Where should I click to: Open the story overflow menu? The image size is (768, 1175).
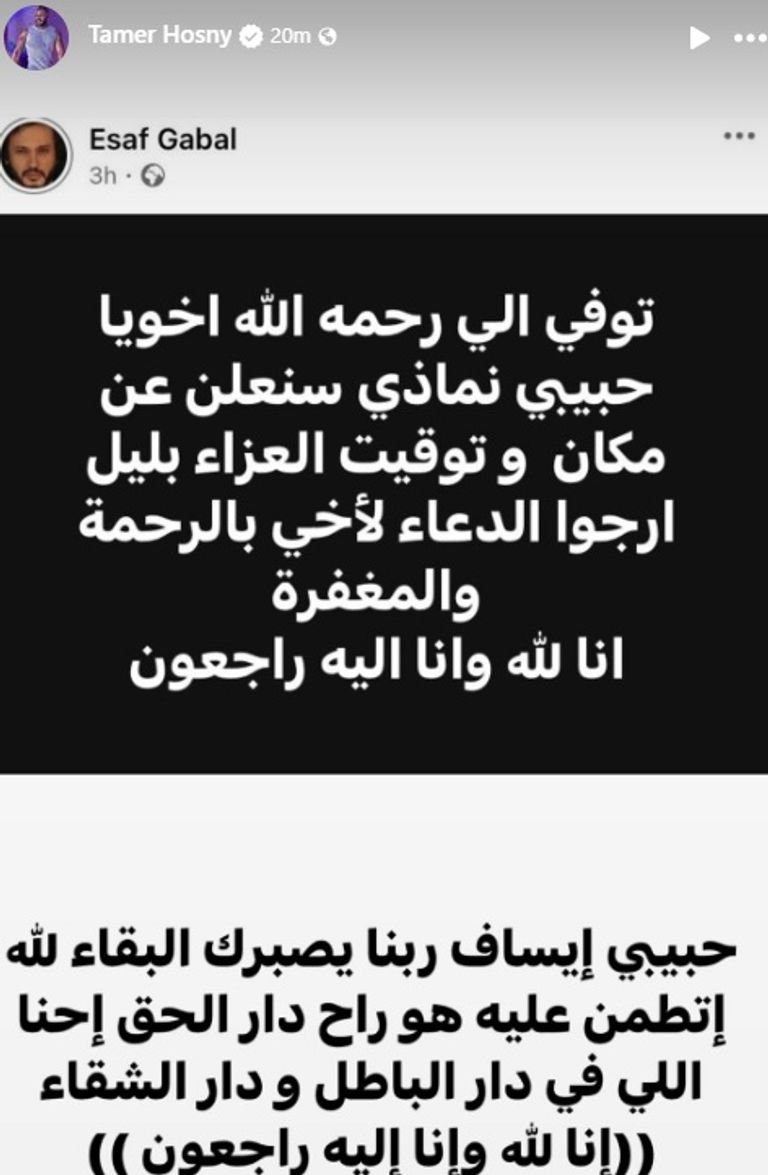pyautogui.click(x=749, y=38)
